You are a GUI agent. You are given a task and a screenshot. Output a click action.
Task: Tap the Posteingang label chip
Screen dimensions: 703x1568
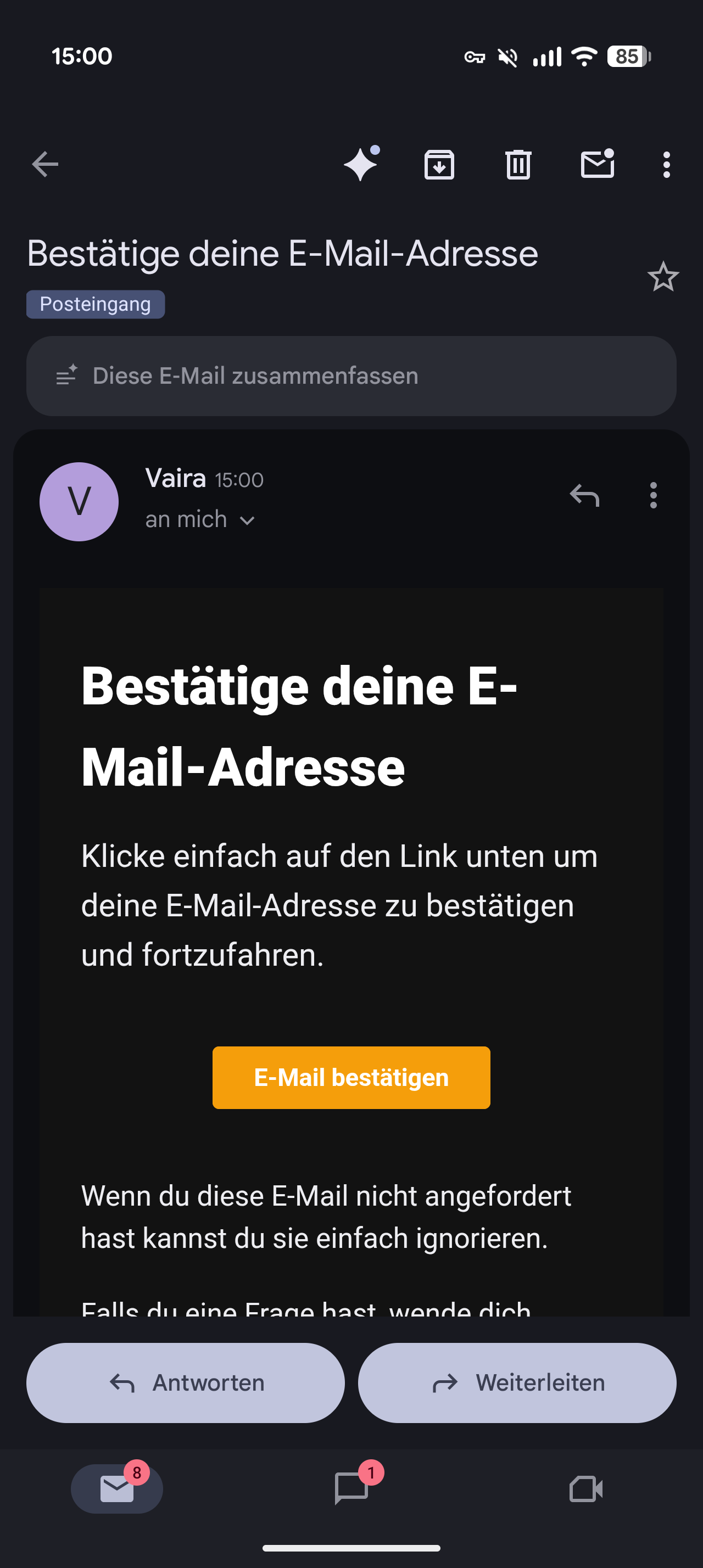click(96, 304)
